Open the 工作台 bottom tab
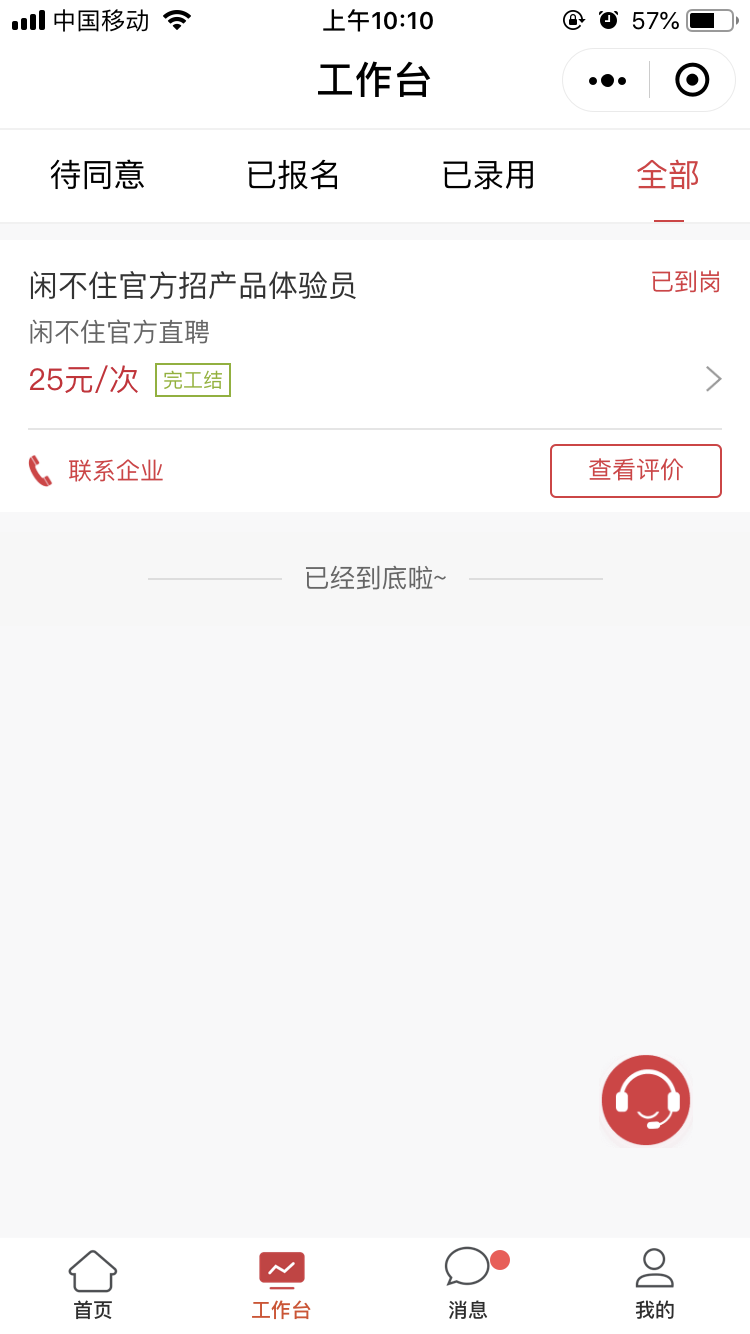750x1334 pixels. point(281,1285)
